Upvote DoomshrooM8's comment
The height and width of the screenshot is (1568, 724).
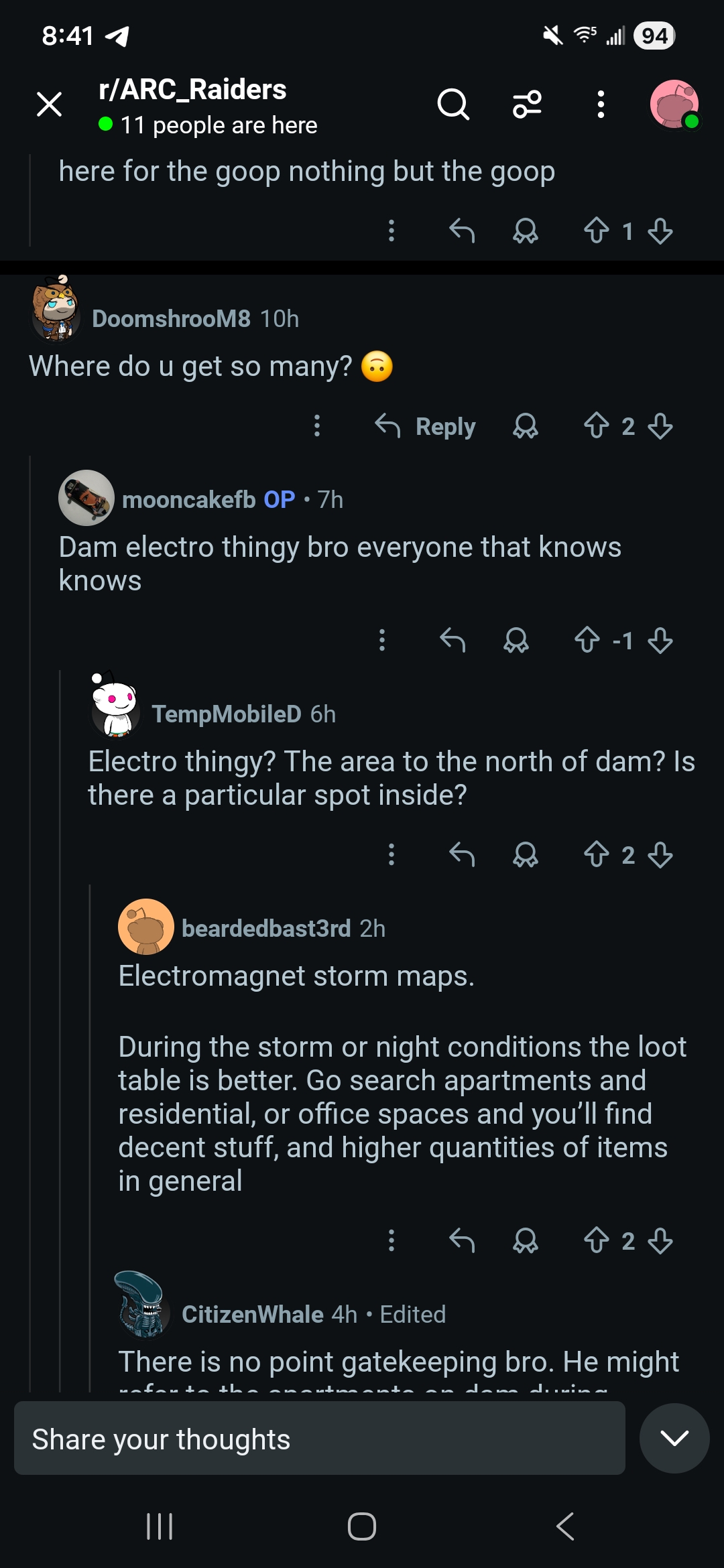point(596,426)
